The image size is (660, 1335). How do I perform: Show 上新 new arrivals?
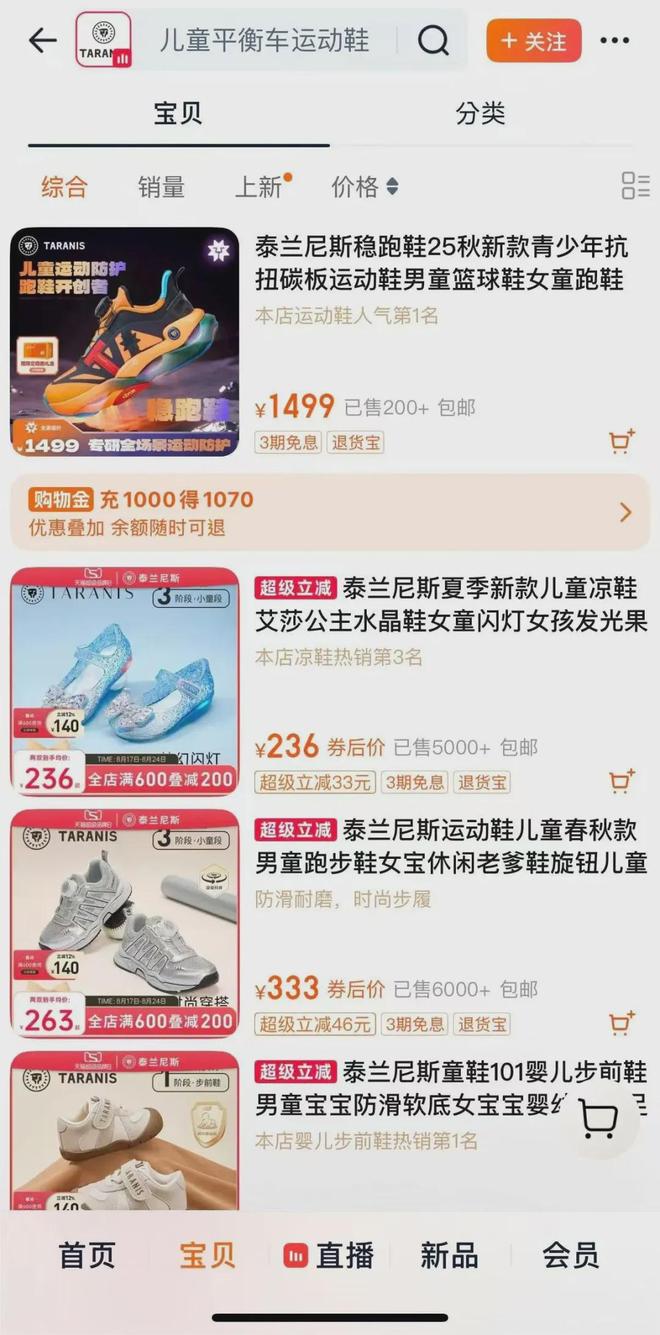click(x=259, y=186)
